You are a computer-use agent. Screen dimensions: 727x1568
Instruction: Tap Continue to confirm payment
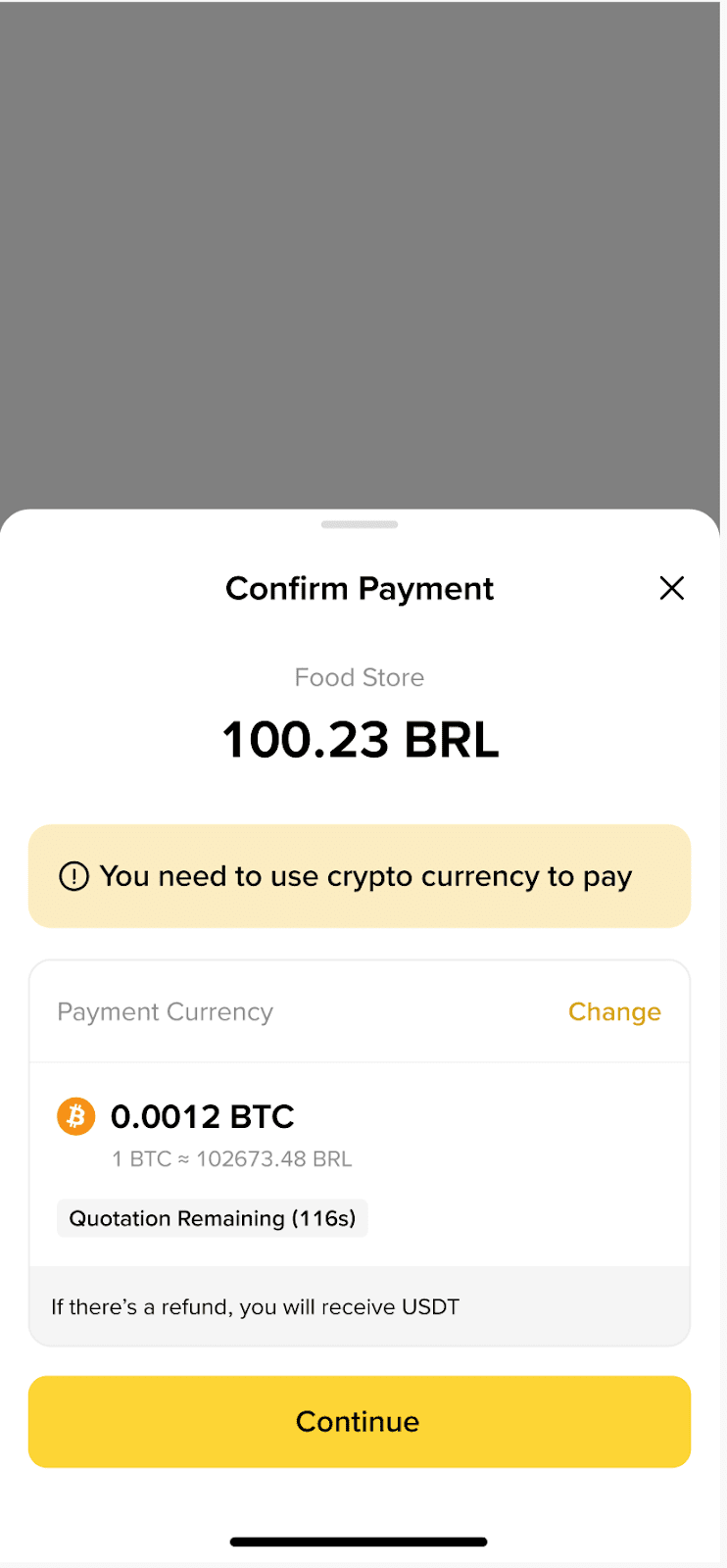pos(360,1421)
